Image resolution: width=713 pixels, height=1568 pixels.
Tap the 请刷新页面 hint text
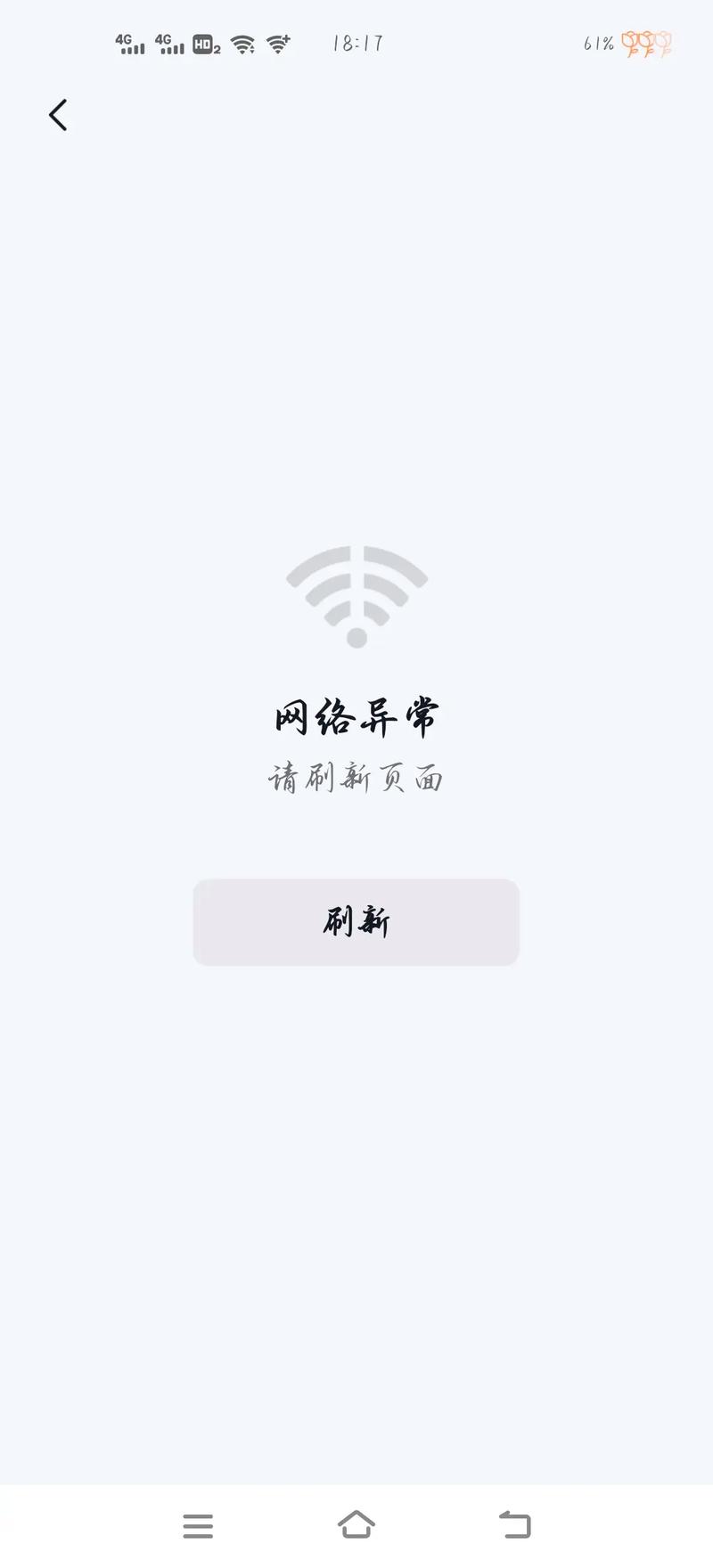356,776
